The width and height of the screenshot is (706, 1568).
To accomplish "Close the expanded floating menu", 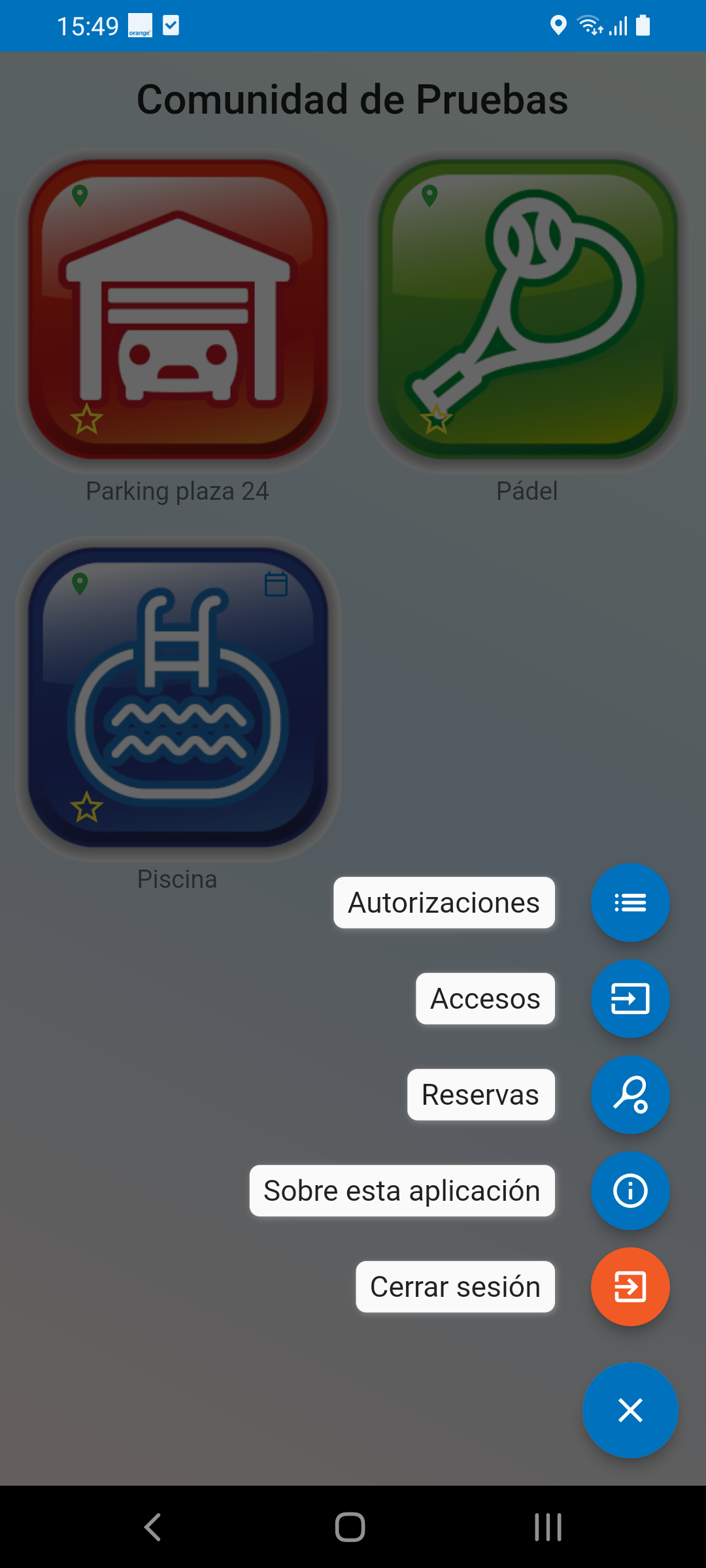I will pos(630,1410).
